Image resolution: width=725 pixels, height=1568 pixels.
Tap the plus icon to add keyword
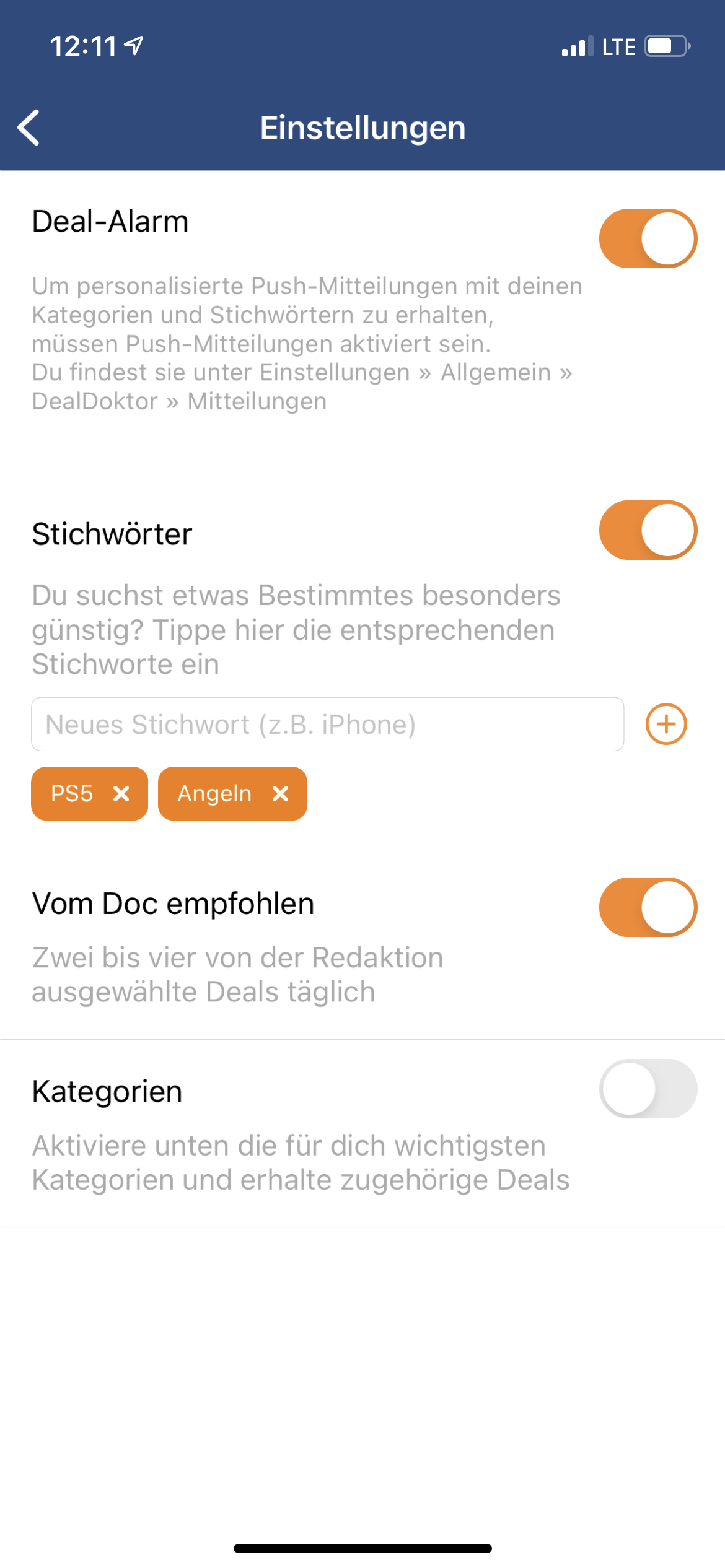[x=666, y=724]
